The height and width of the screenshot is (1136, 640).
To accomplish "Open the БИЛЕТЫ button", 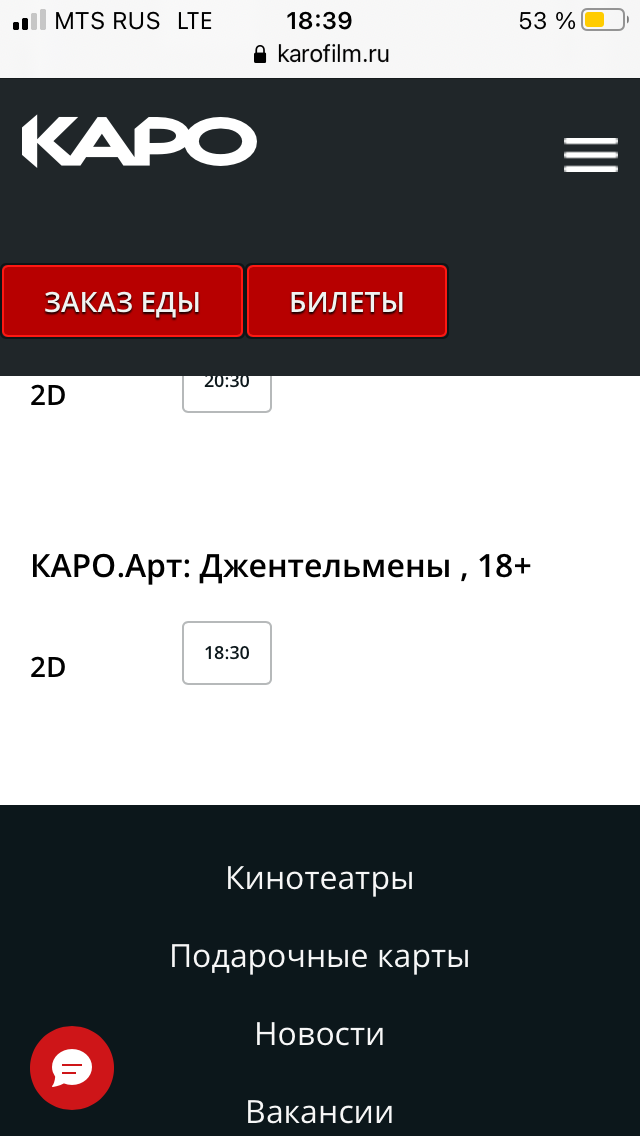I will (x=346, y=301).
